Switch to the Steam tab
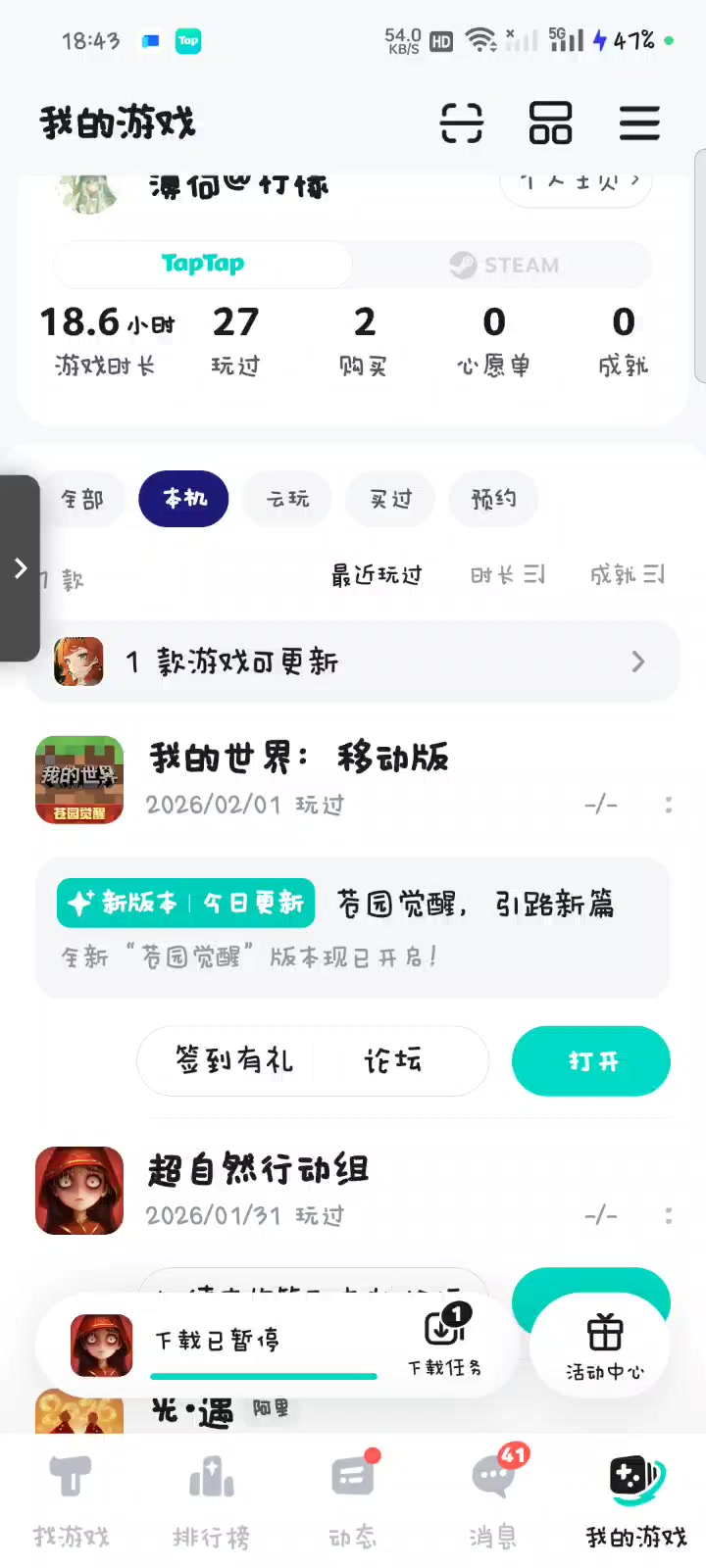The height and width of the screenshot is (1568, 706). 504,265
